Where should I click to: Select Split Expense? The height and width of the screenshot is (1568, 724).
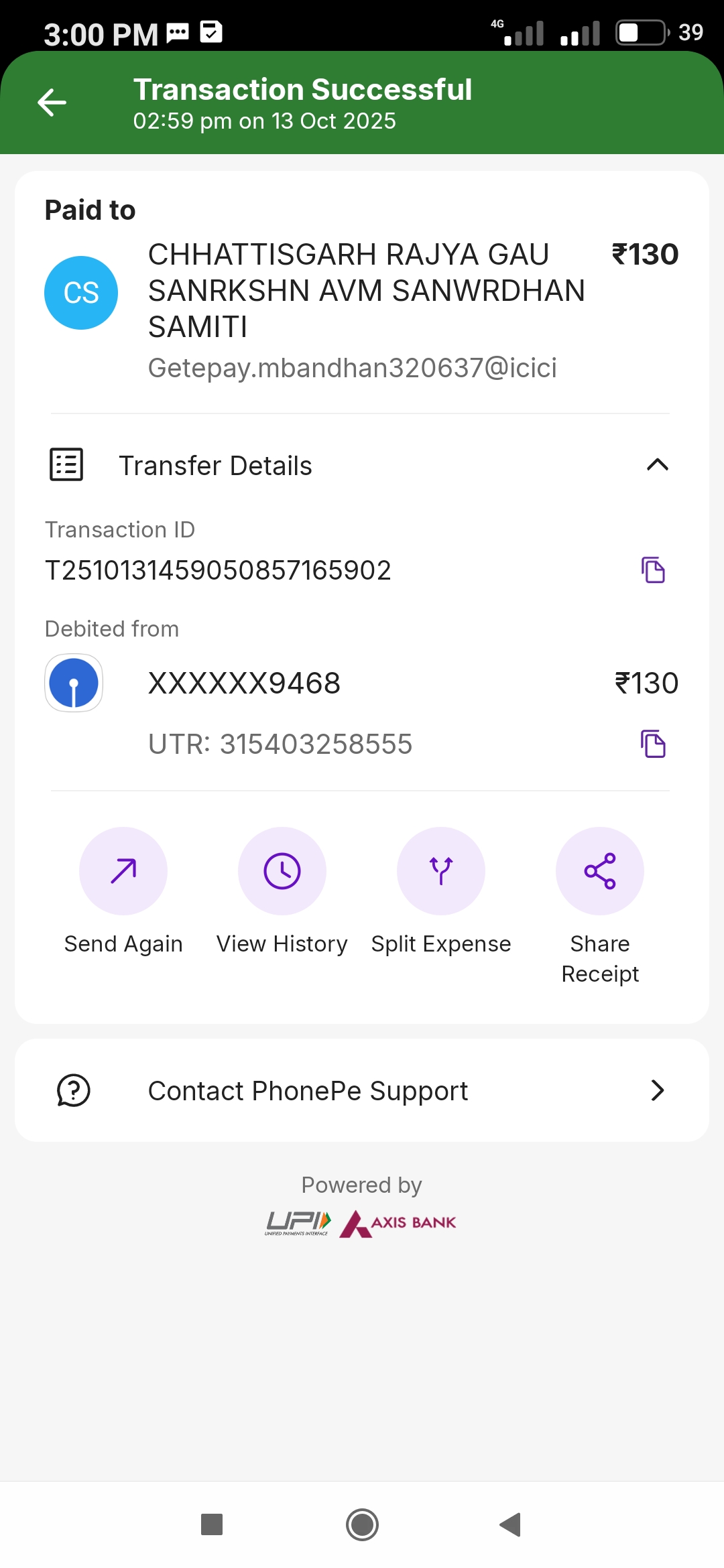(441, 871)
